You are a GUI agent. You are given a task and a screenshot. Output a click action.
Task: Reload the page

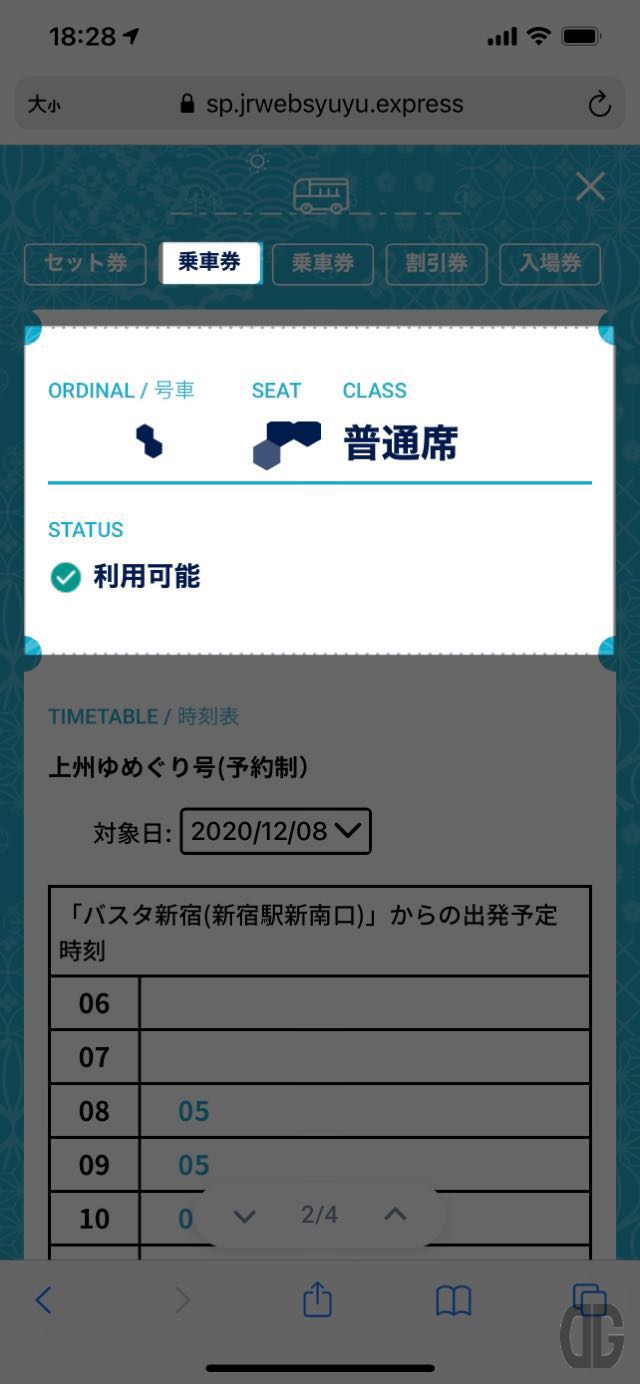tap(599, 104)
